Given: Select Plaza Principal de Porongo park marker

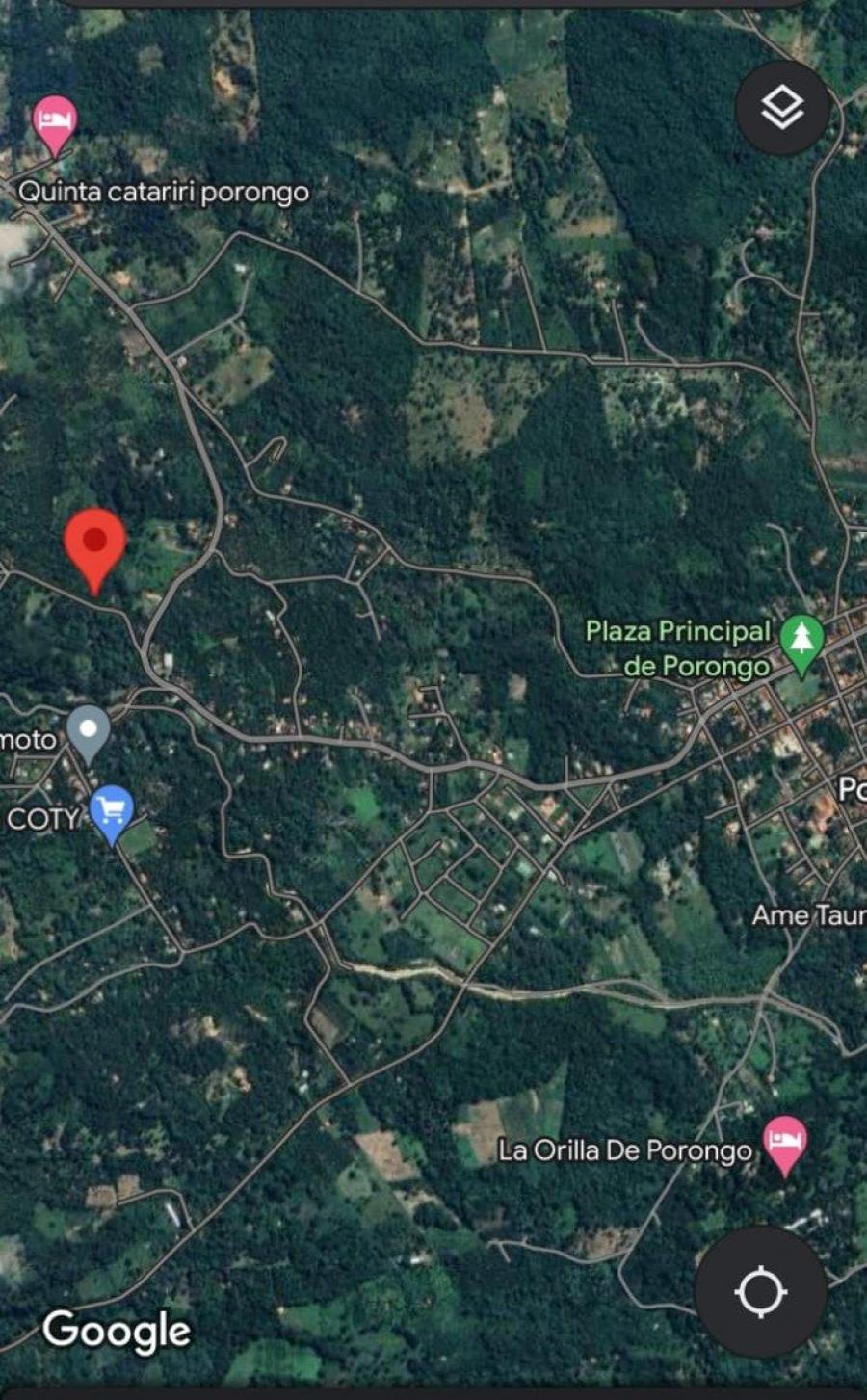Looking at the screenshot, I should [801, 641].
